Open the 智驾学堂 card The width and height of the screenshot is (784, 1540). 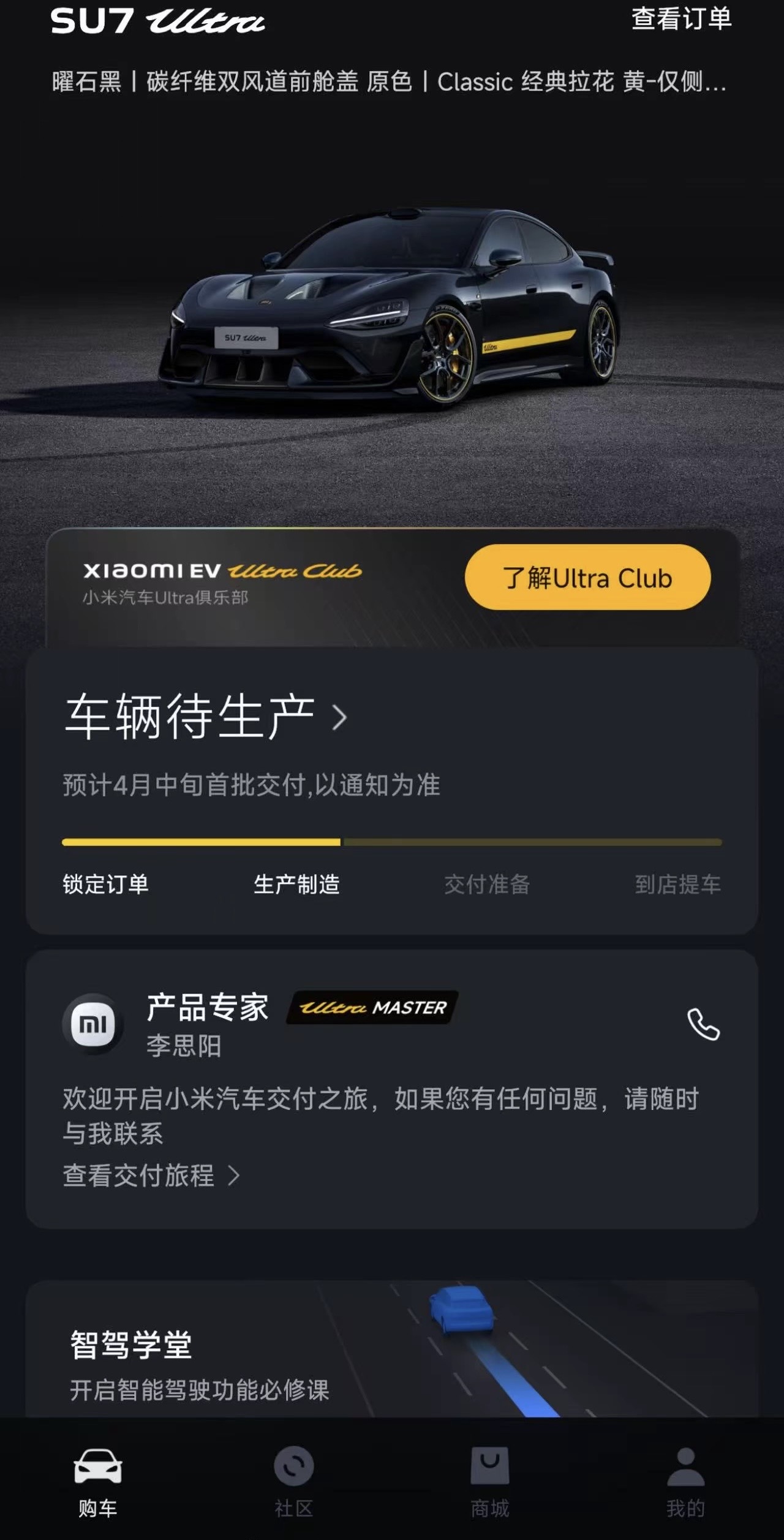(x=392, y=1347)
